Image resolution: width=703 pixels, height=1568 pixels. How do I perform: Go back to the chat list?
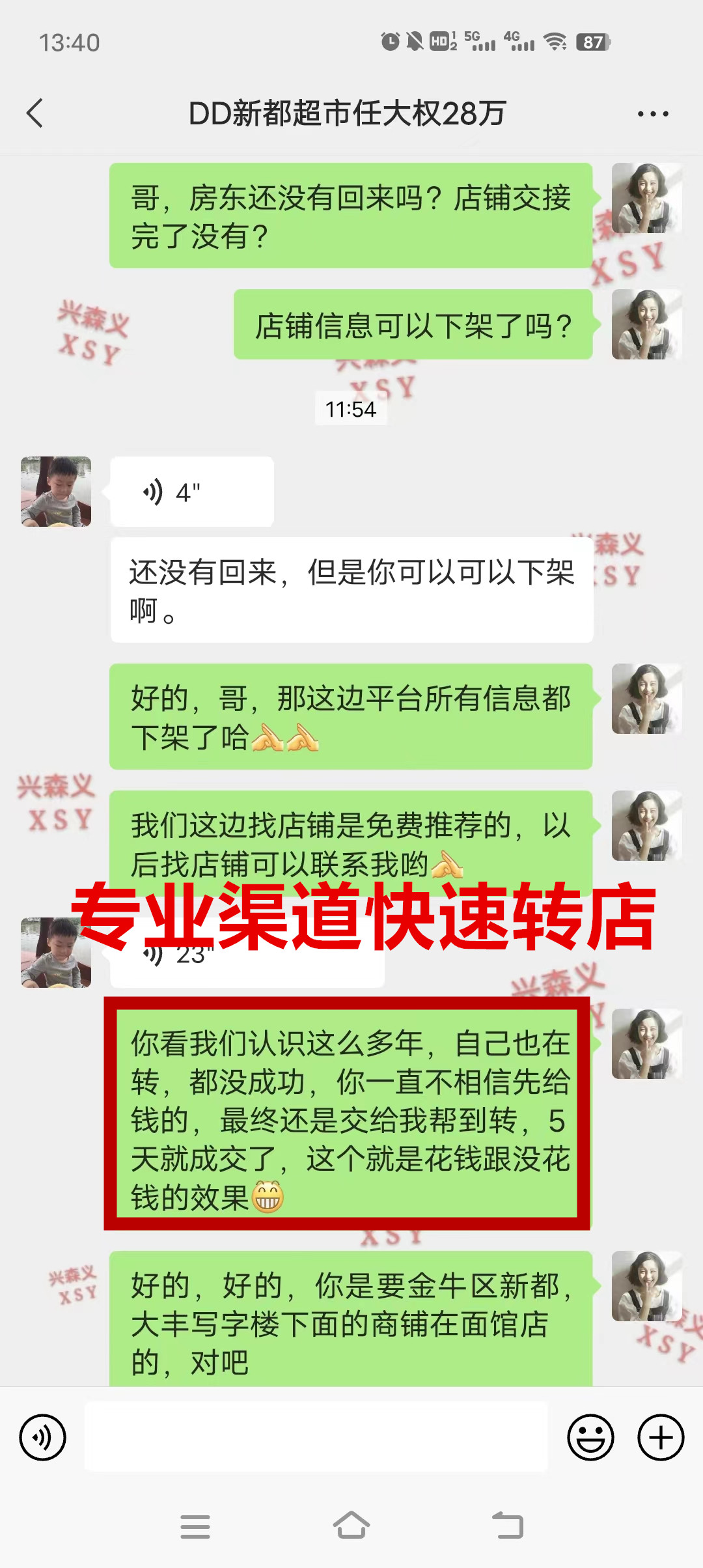coord(35,113)
